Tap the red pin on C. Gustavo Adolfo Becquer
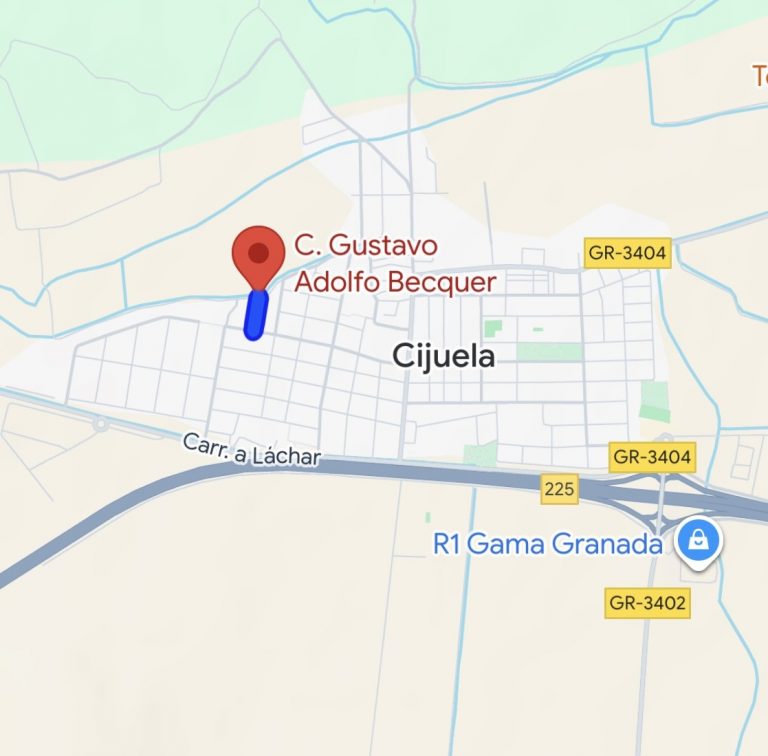768x756 pixels. coord(259,254)
